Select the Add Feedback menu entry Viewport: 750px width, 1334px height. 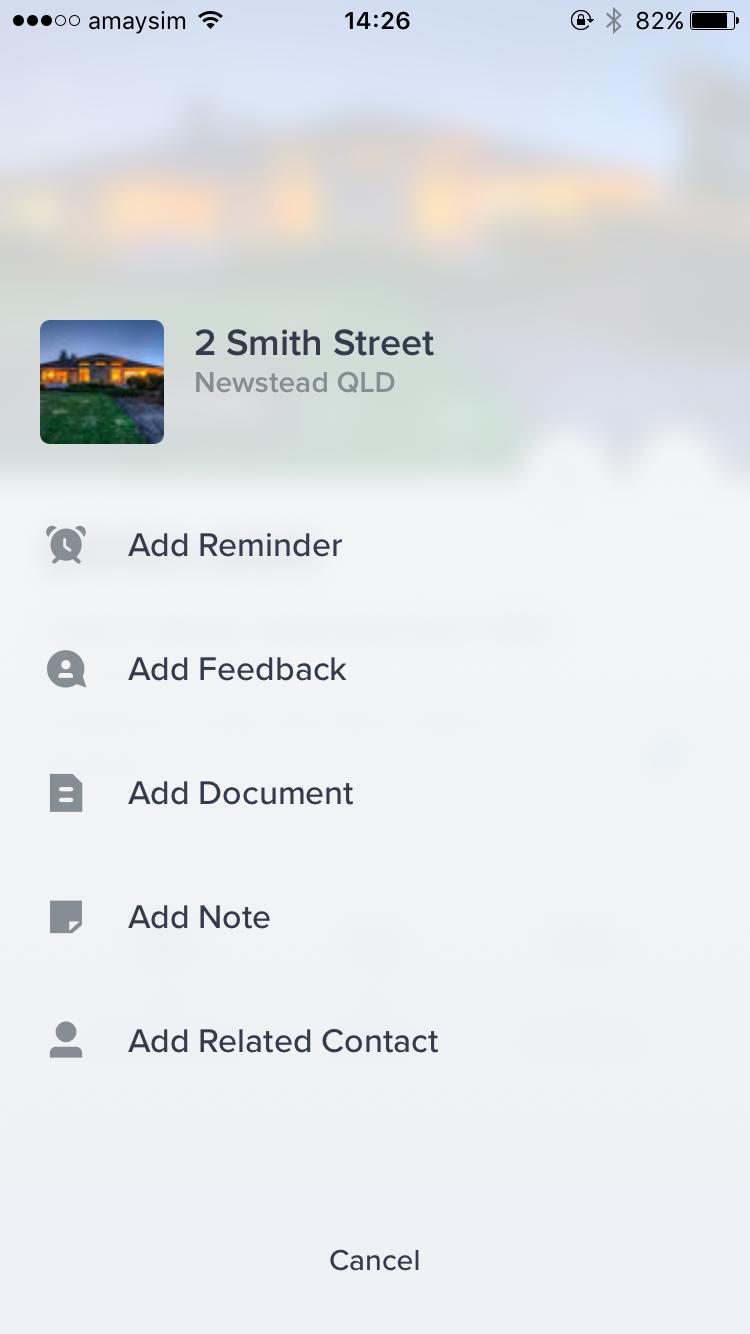tap(237, 669)
